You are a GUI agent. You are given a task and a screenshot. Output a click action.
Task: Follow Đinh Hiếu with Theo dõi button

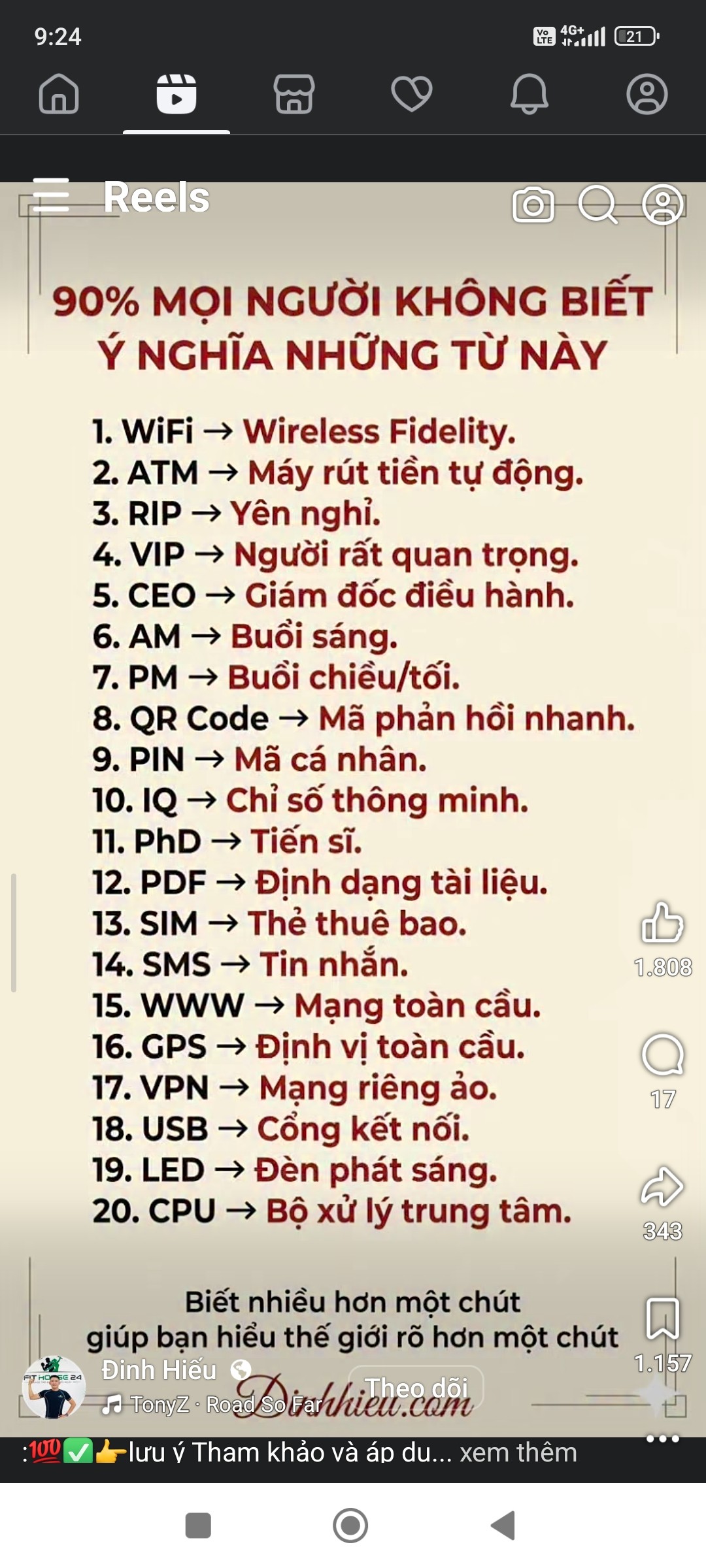pos(416,1388)
